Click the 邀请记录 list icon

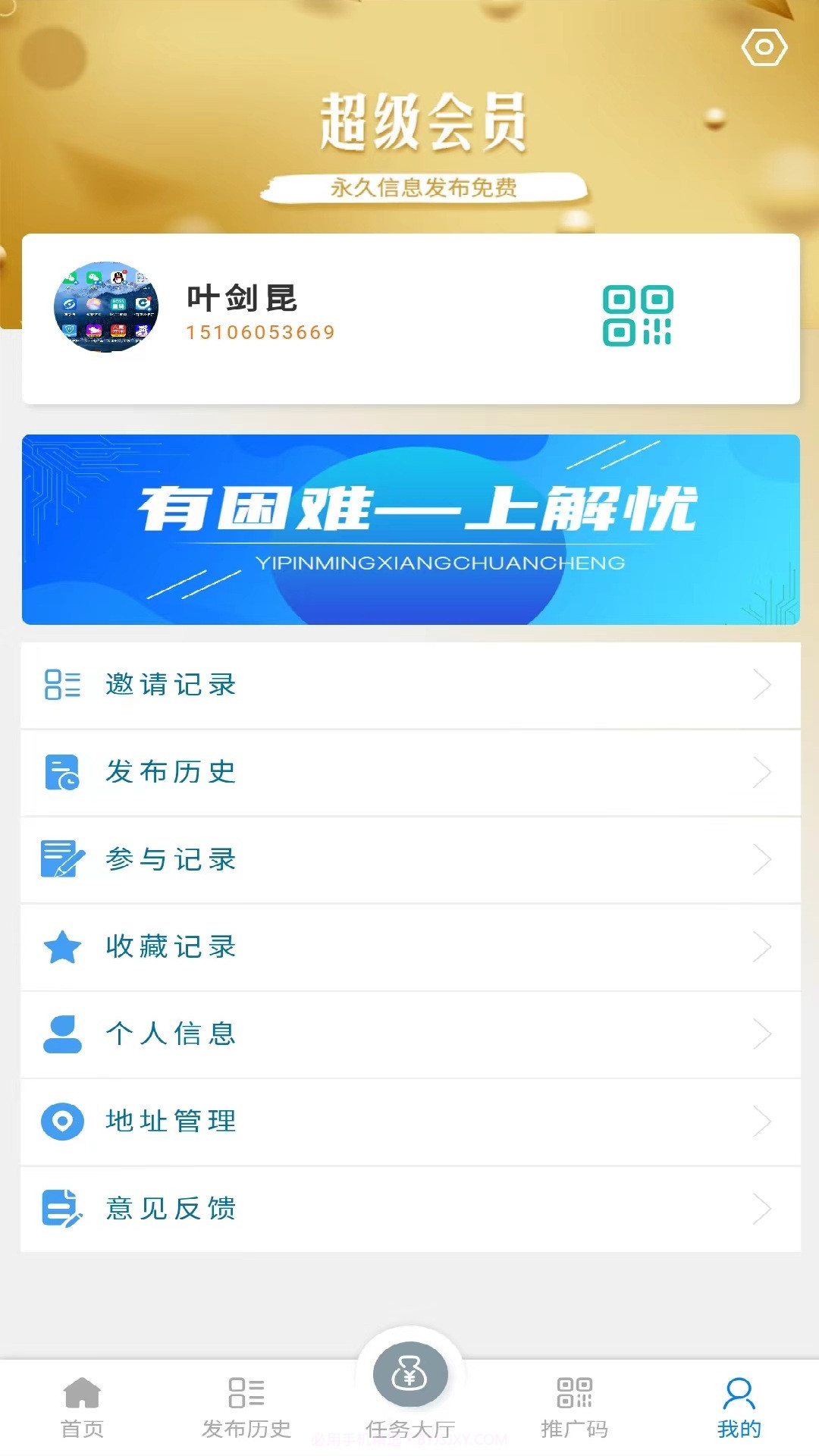62,685
